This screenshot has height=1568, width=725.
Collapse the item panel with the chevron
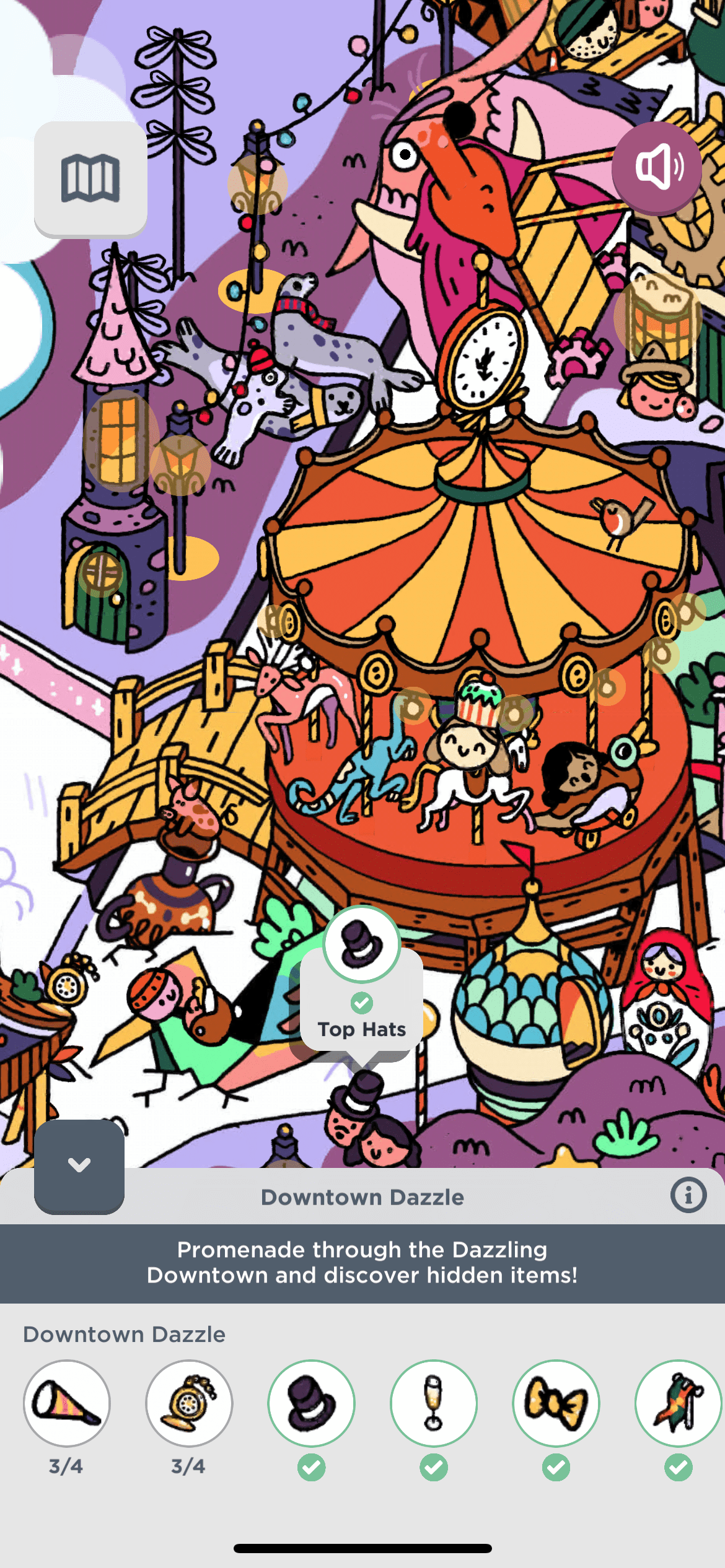coord(79,1165)
